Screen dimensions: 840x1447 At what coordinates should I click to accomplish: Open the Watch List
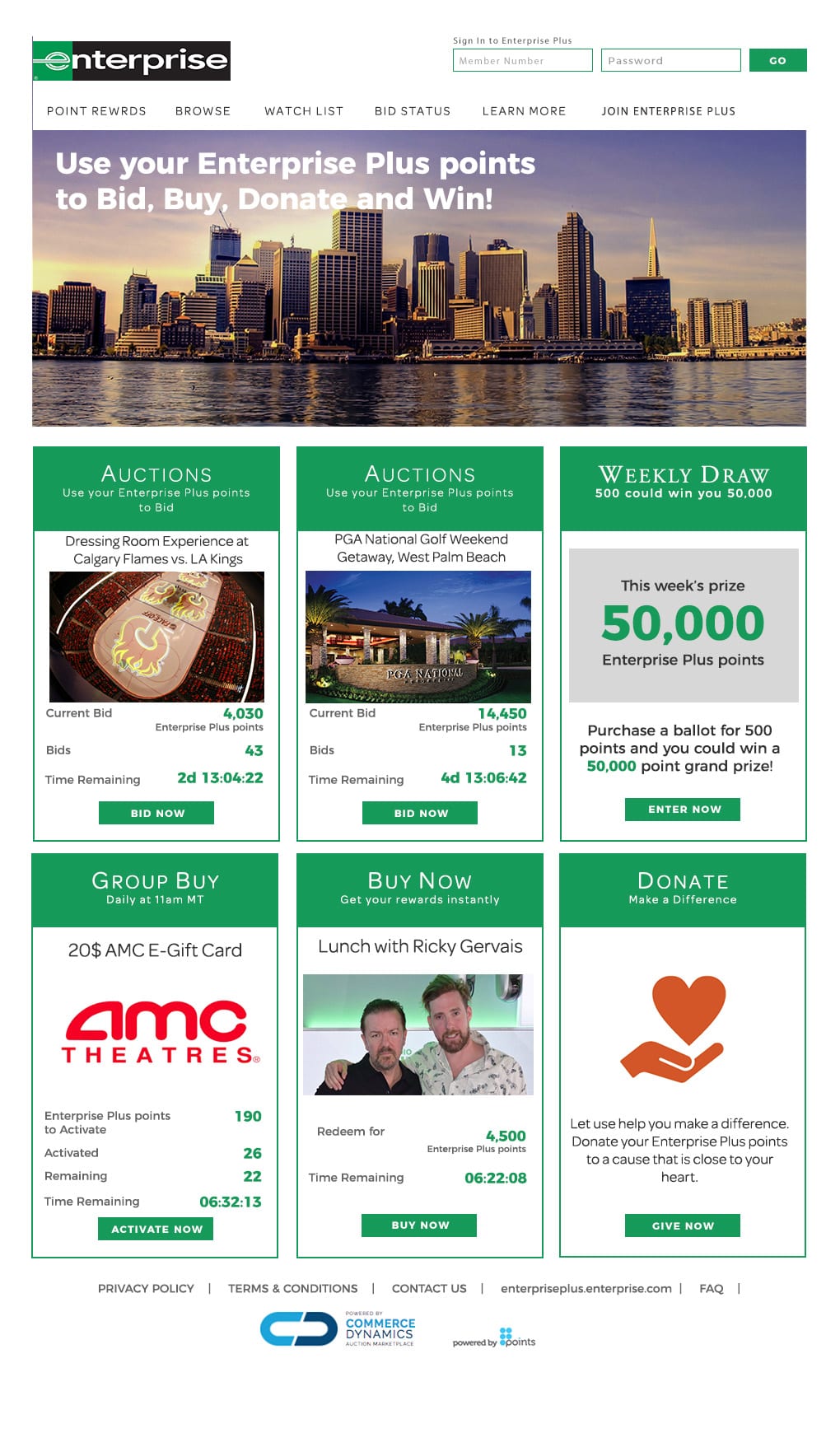304,111
